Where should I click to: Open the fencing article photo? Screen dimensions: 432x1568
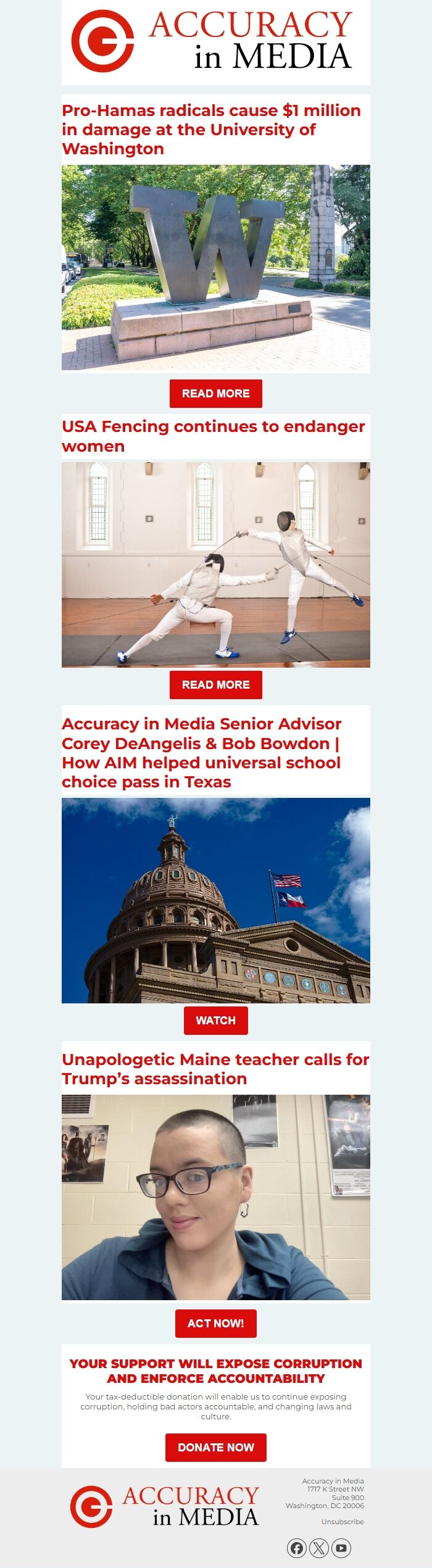point(216,565)
